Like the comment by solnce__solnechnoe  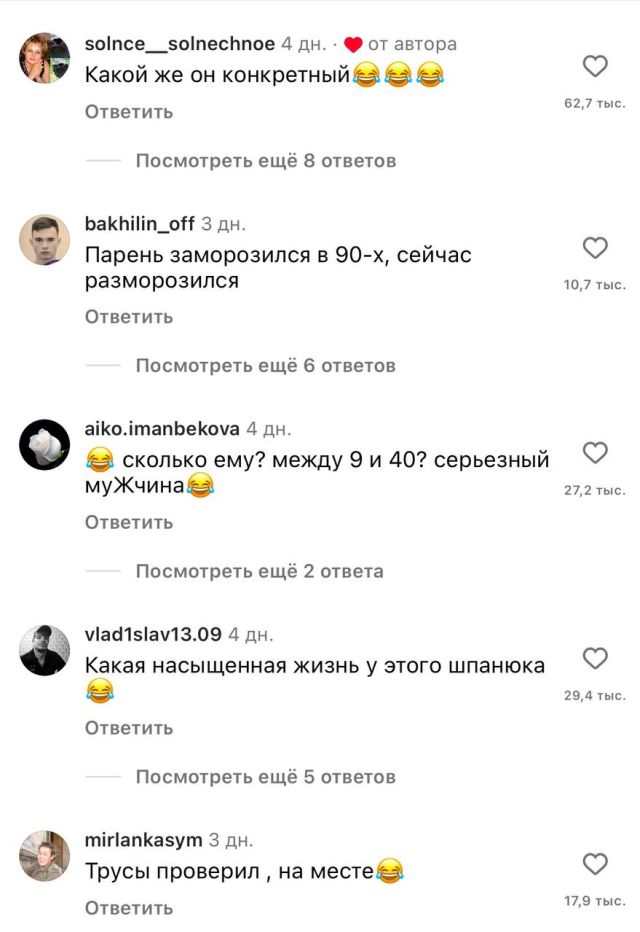coord(595,67)
